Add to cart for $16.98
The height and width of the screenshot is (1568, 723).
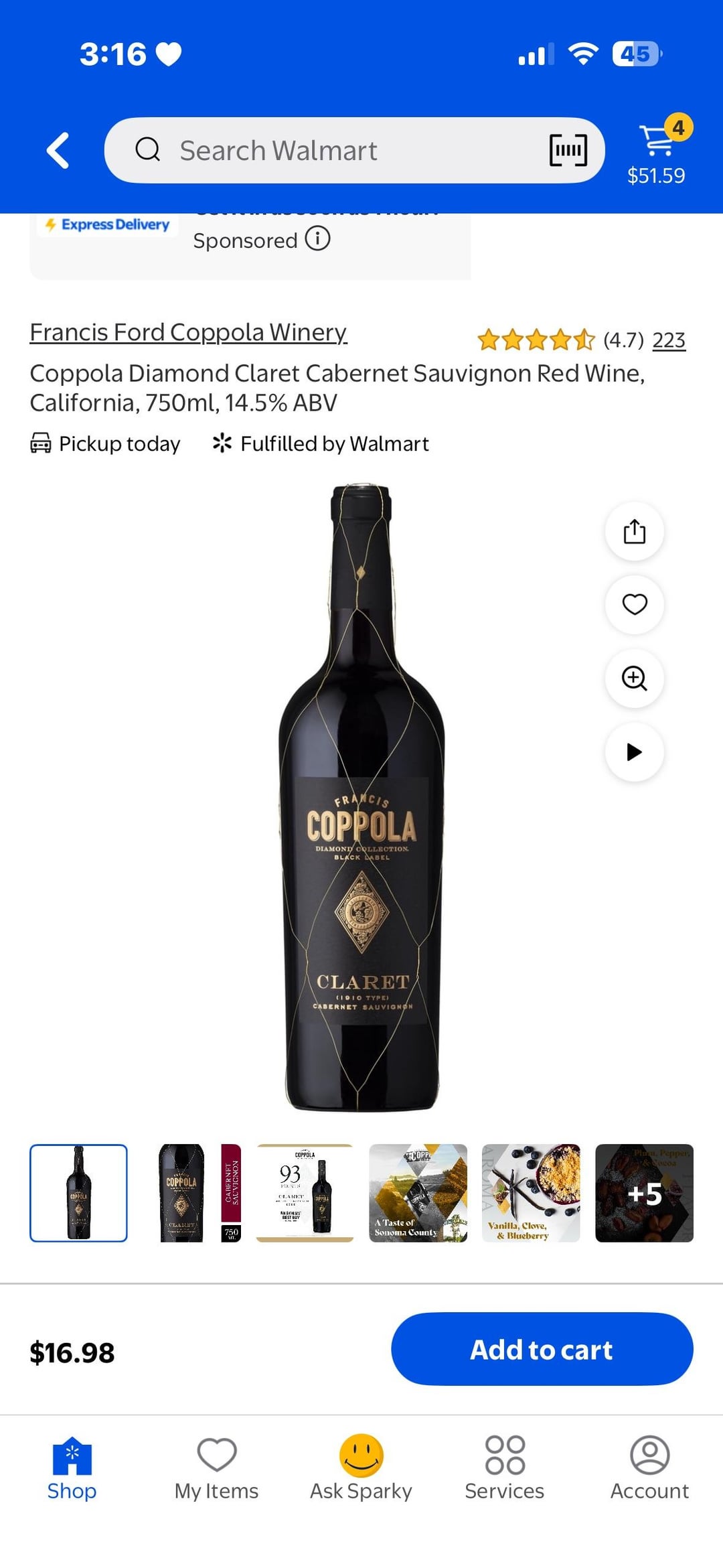click(542, 1349)
